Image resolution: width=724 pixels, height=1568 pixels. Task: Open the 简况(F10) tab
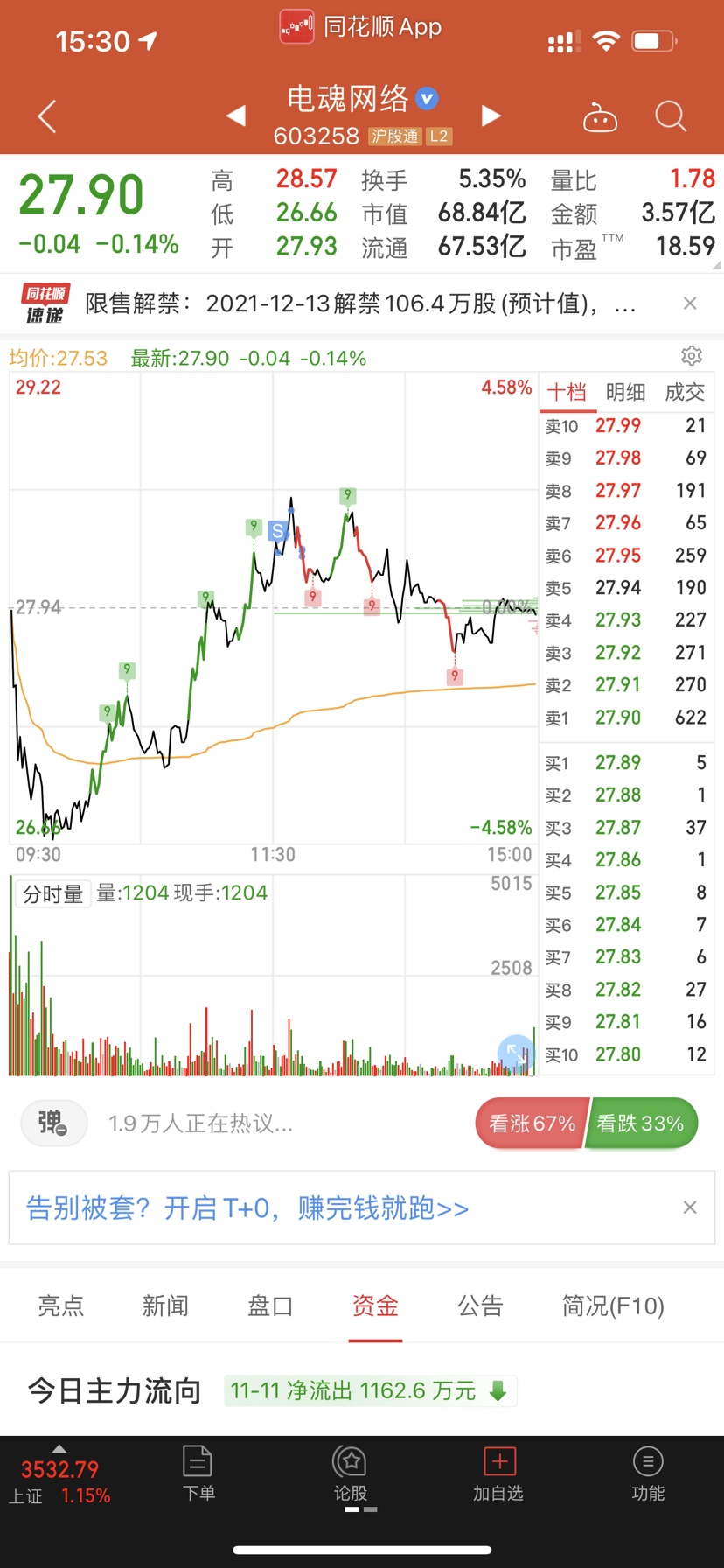(613, 1306)
